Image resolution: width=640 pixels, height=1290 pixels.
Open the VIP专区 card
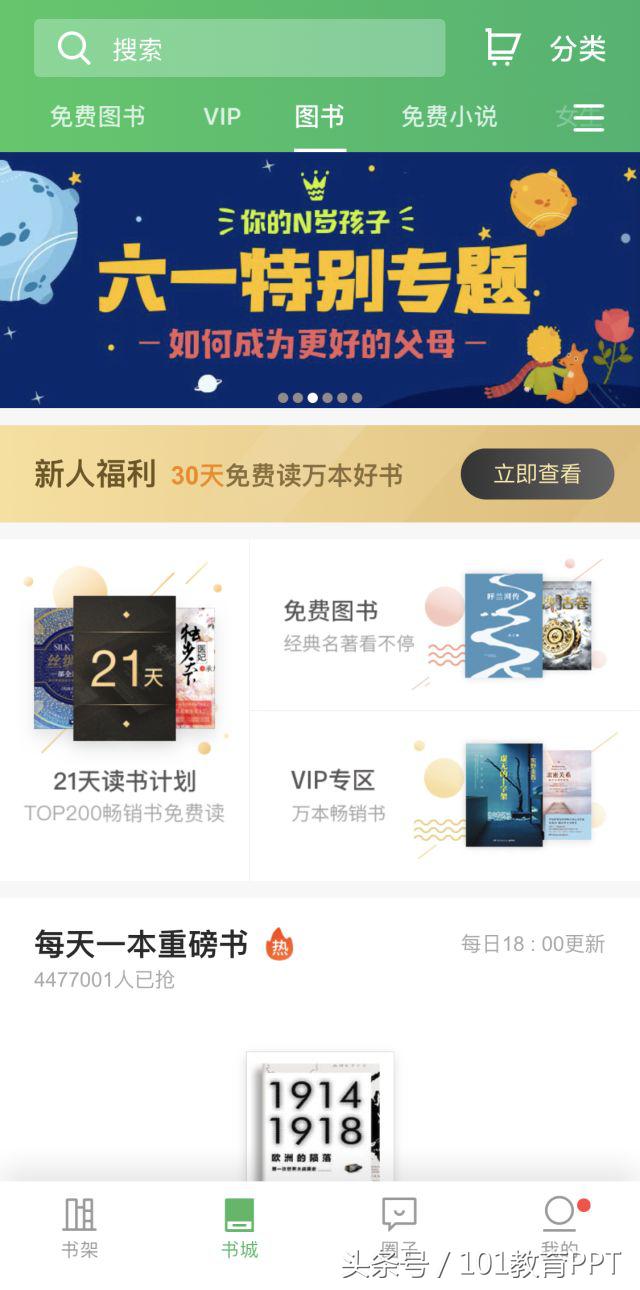click(x=445, y=797)
